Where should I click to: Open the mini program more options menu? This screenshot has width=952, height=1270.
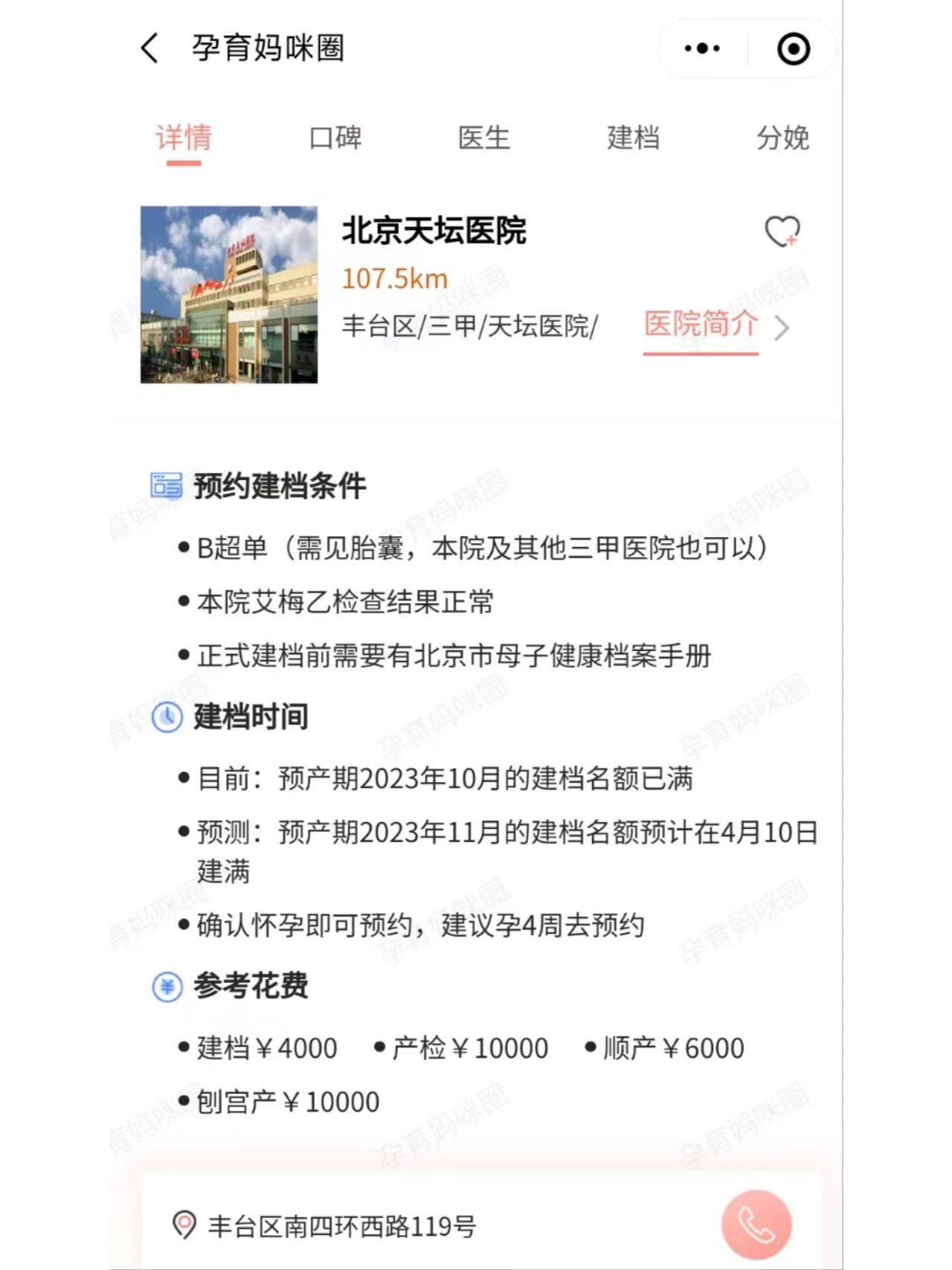pyautogui.click(x=702, y=49)
